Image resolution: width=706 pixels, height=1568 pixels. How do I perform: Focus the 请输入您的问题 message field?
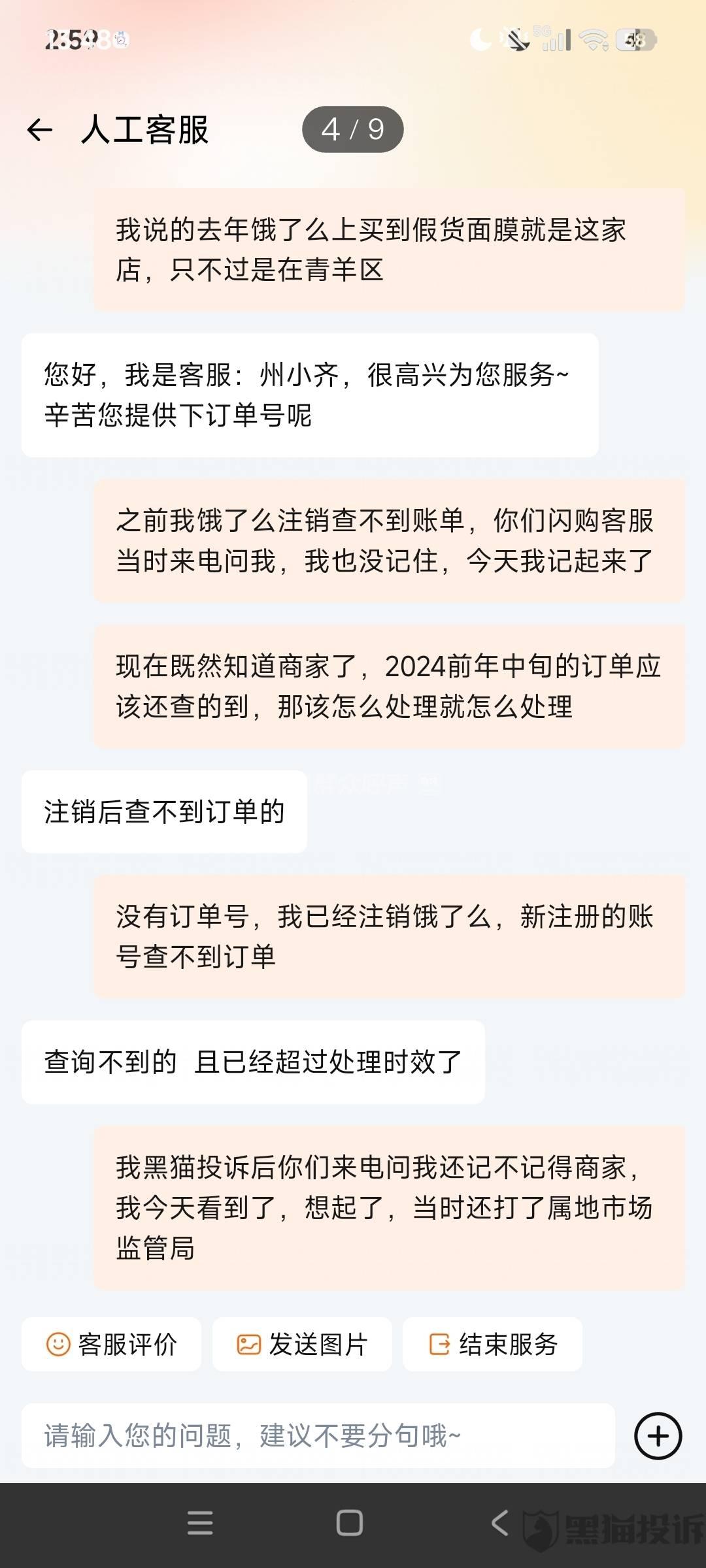pos(318,1435)
